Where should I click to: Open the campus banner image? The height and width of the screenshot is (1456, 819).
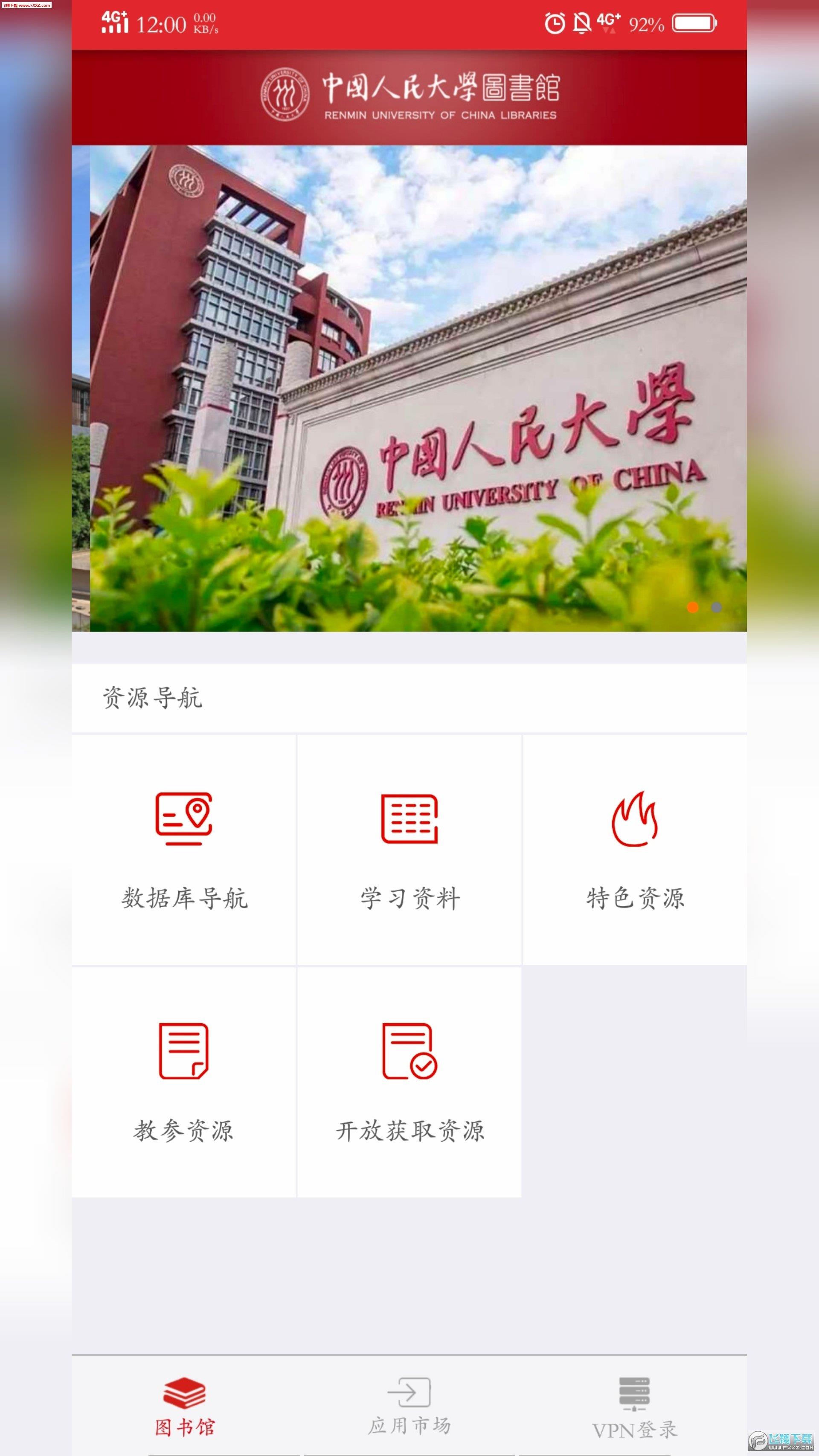pos(409,388)
